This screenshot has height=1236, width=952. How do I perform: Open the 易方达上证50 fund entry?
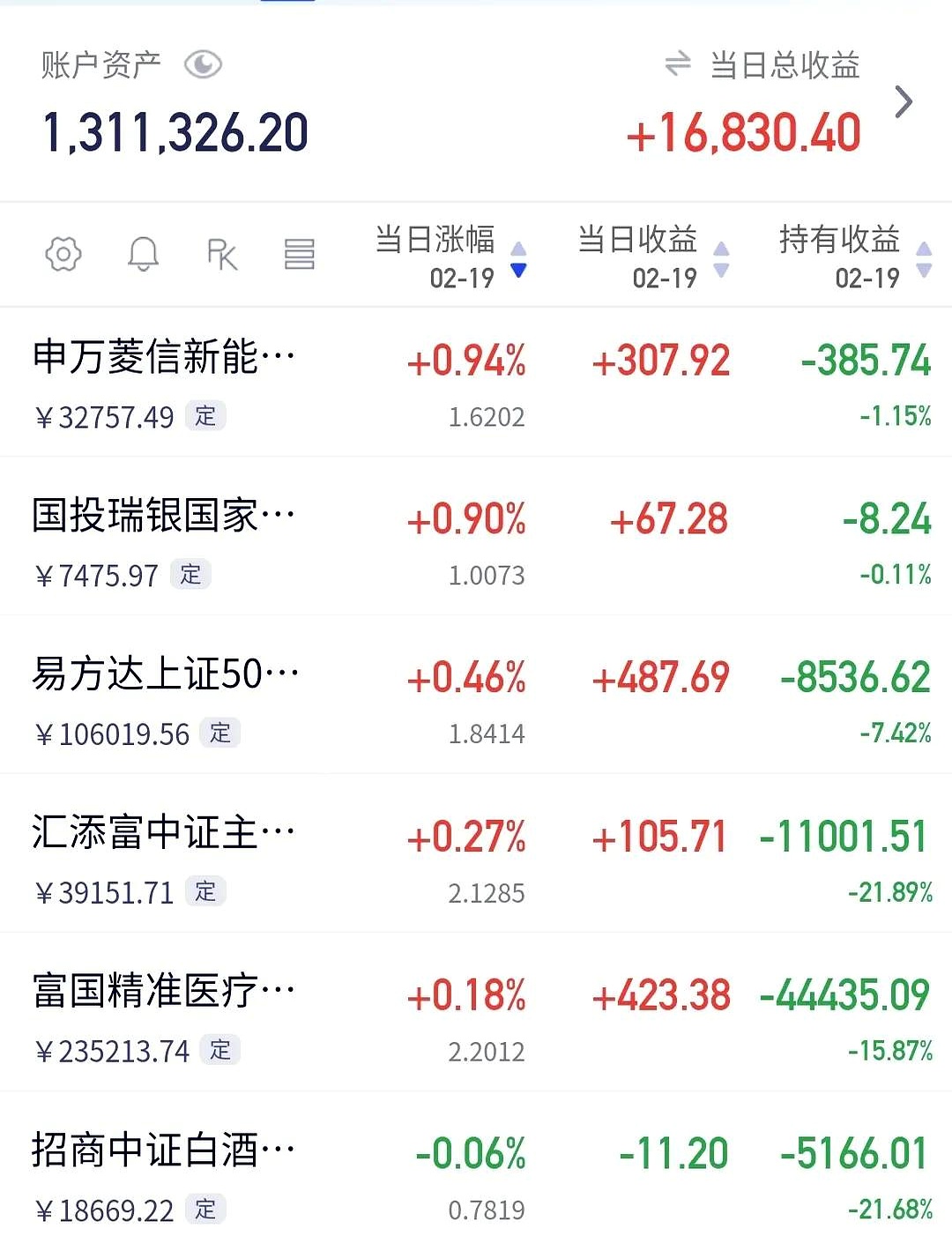click(162, 674)
